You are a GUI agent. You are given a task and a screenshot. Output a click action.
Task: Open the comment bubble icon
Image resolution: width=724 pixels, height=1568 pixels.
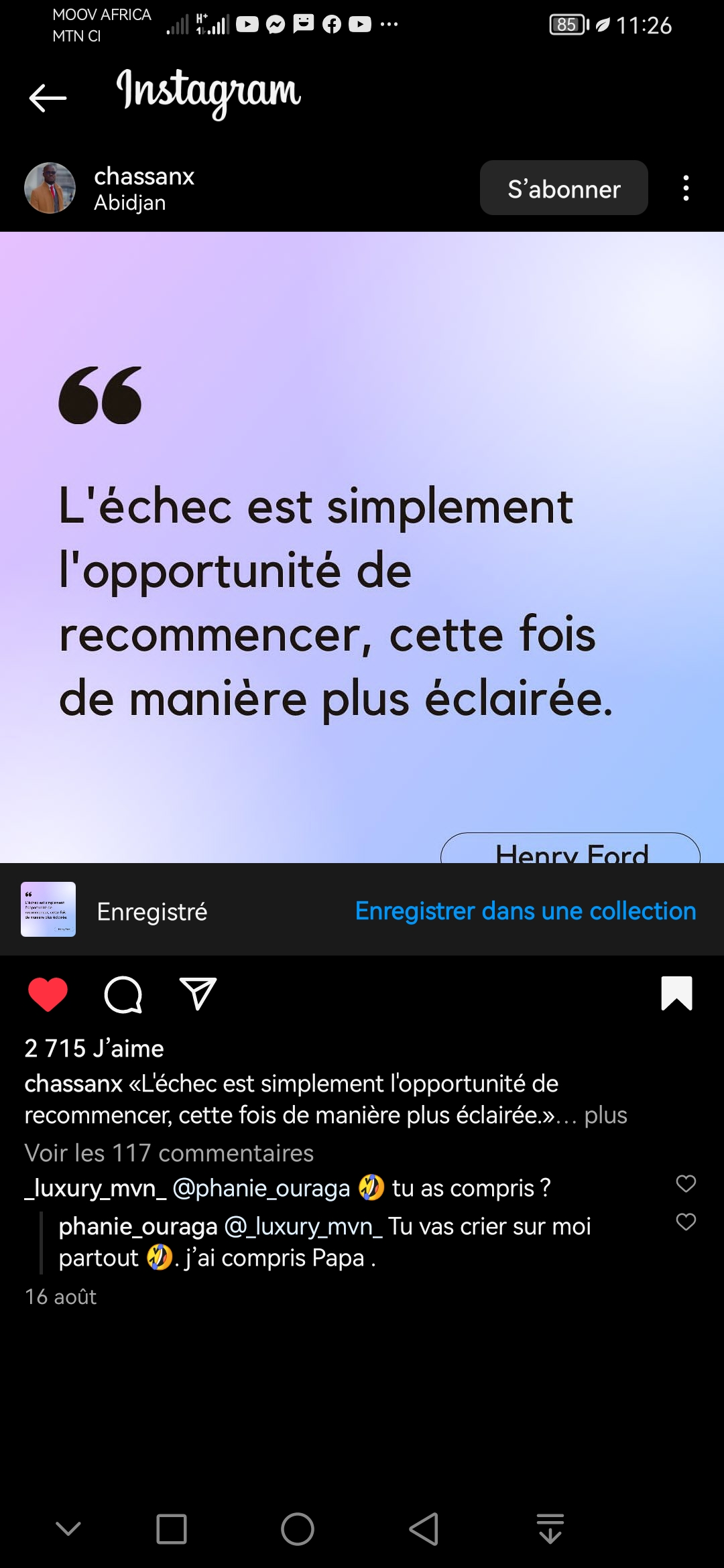pyautogui.click(x=123, y=994)
